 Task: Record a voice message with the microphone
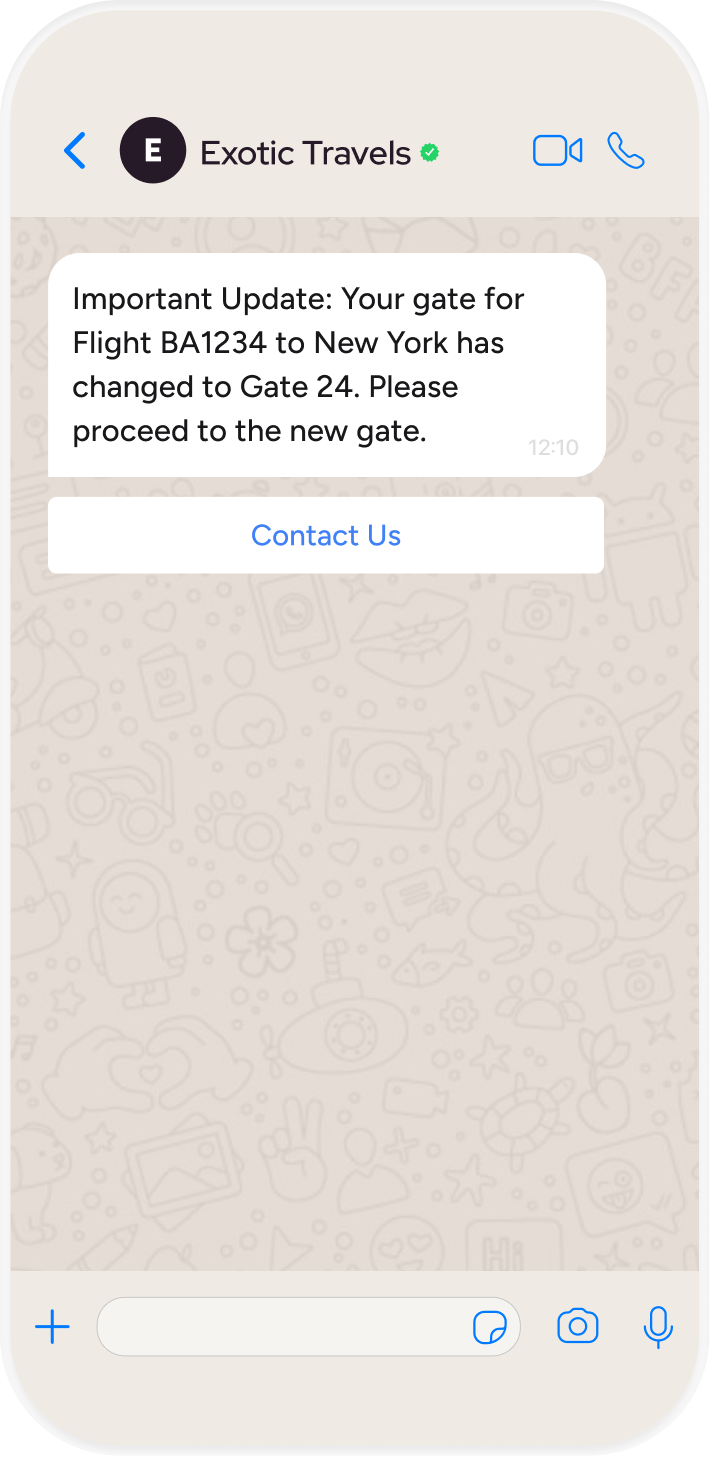[657, 1327]
